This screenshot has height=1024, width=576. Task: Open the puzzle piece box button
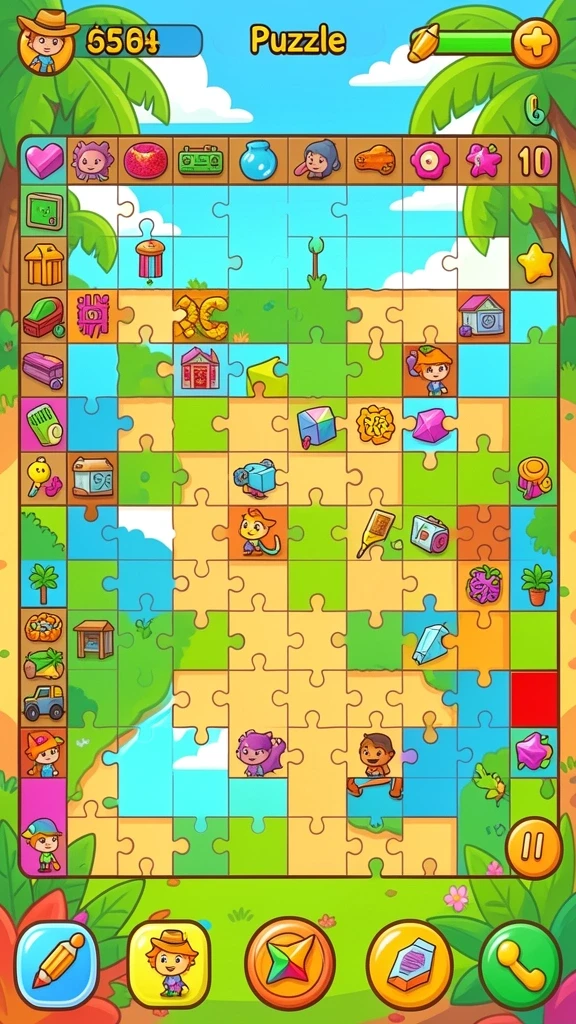coord(409,964)
